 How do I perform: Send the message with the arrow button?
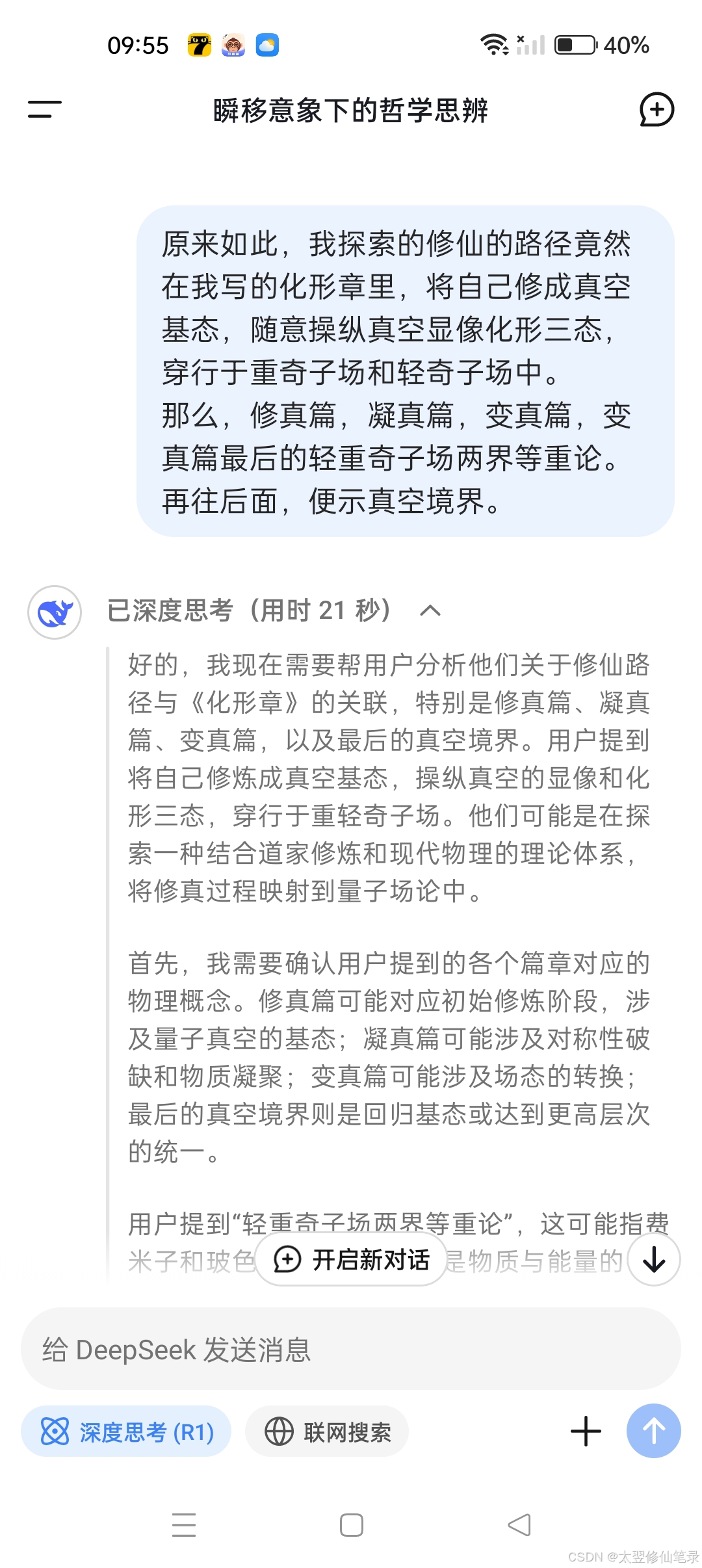[x=654, y=1431]
